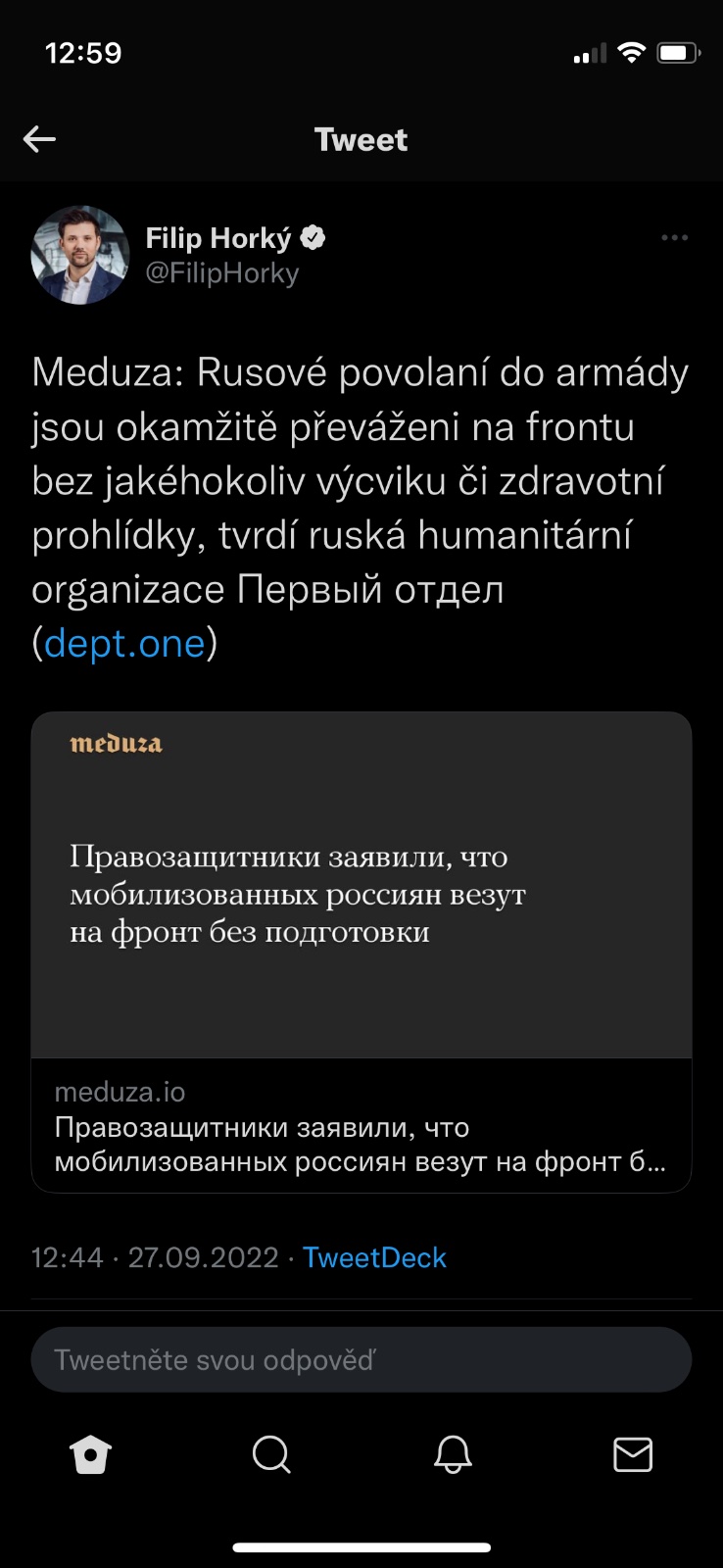Open the dept.one link
The height and width of the screenshot is (1568, 723).
pyautogui.click(x=124, y=643)
